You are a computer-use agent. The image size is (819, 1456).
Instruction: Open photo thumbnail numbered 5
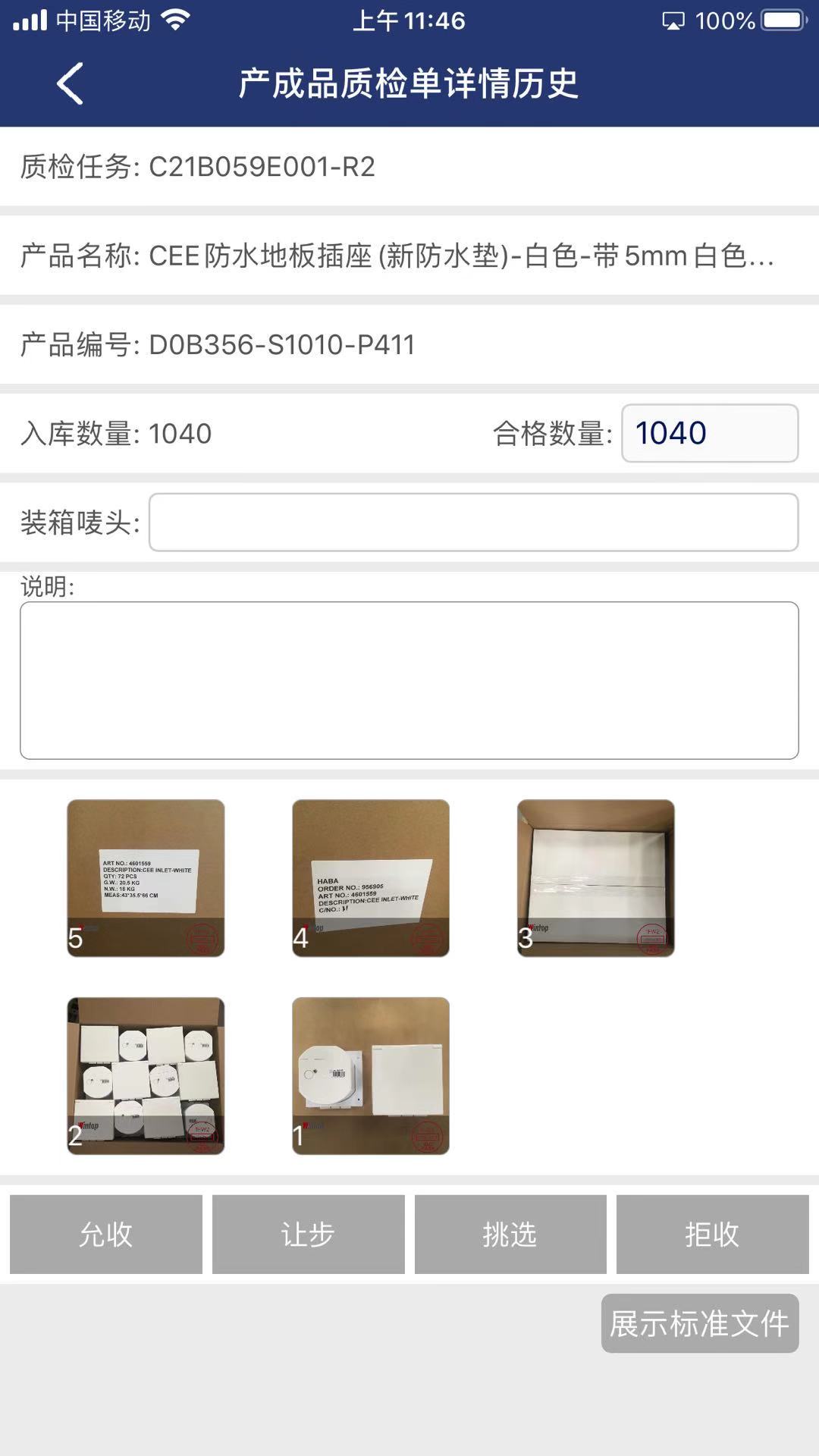pos(146,877)
